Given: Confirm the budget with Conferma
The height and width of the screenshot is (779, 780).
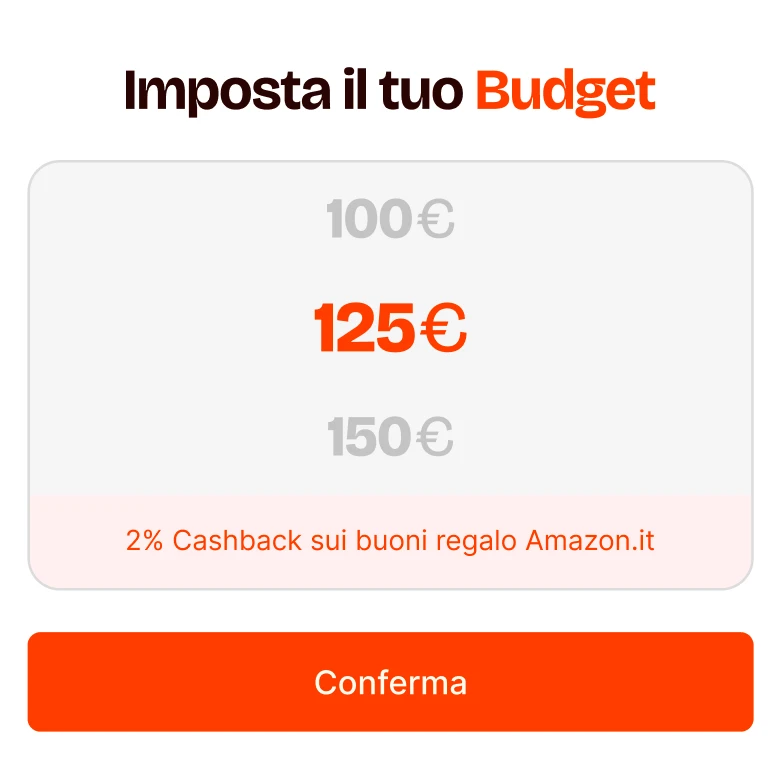Looking at the screenshot, I should [390, 682].
